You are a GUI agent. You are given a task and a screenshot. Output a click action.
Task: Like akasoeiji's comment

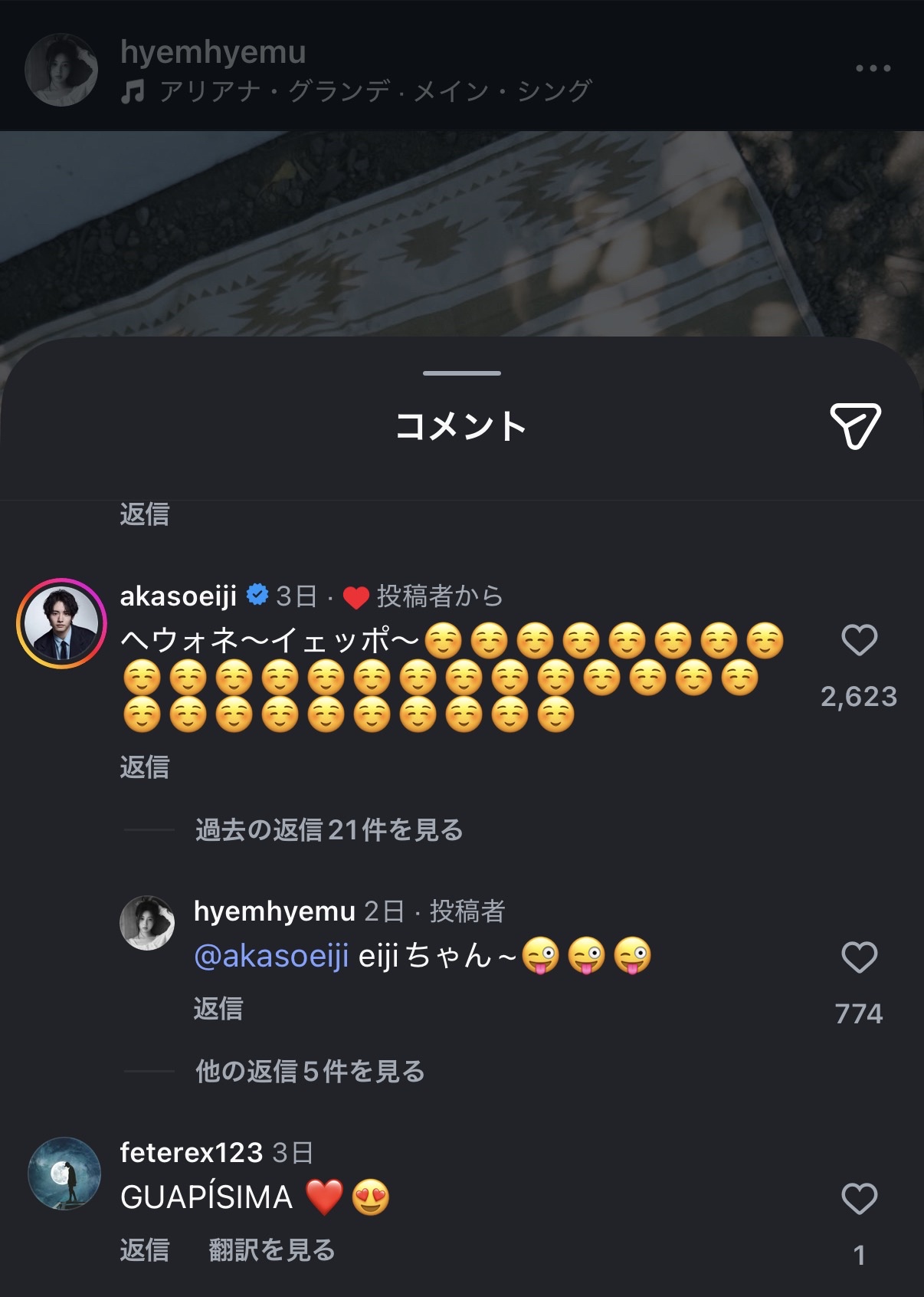[x=859, y=641]
